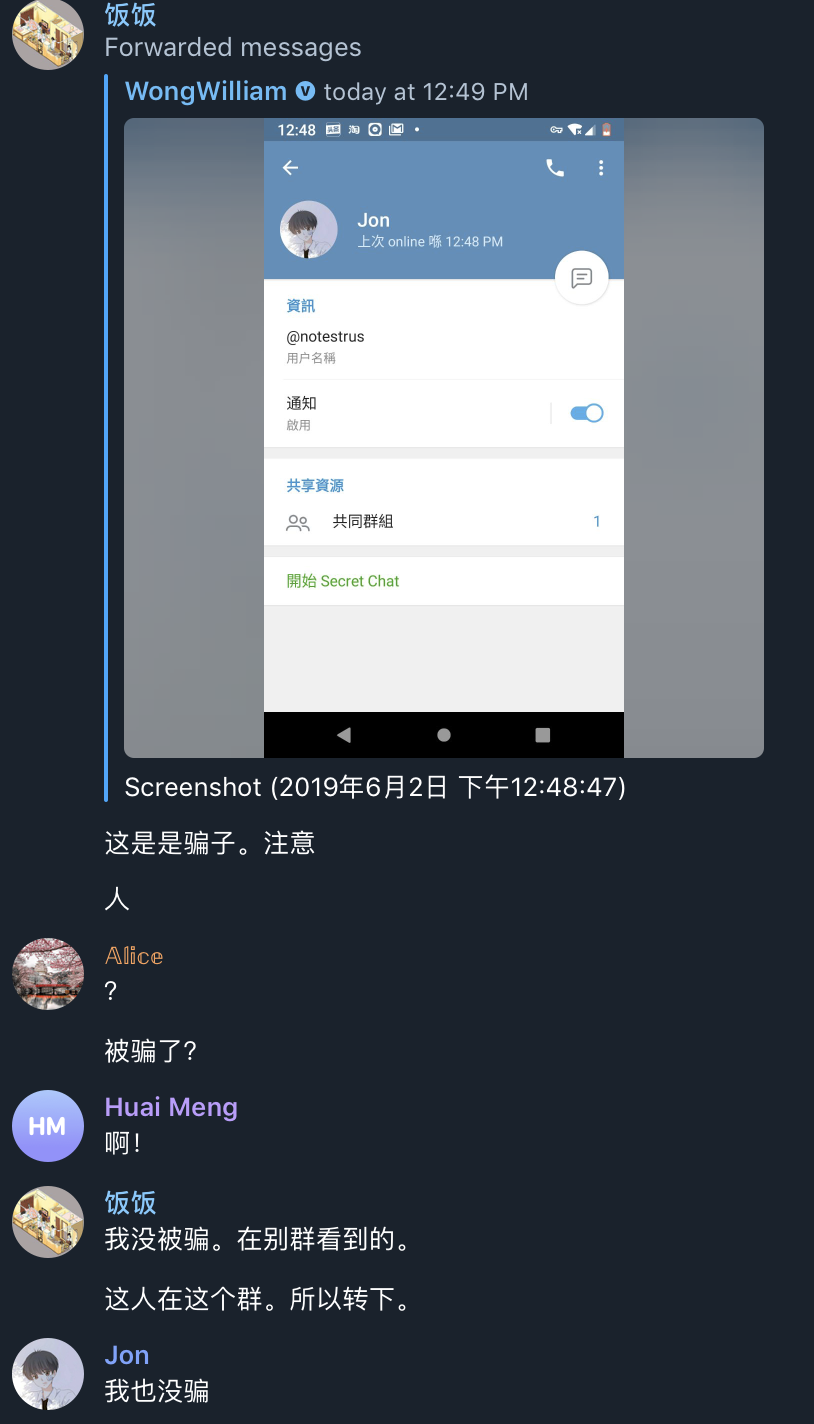Open Alice's profile picture
Image resolution: width=814 pixels, height=1424 pixels.
(x=47, y=974)
